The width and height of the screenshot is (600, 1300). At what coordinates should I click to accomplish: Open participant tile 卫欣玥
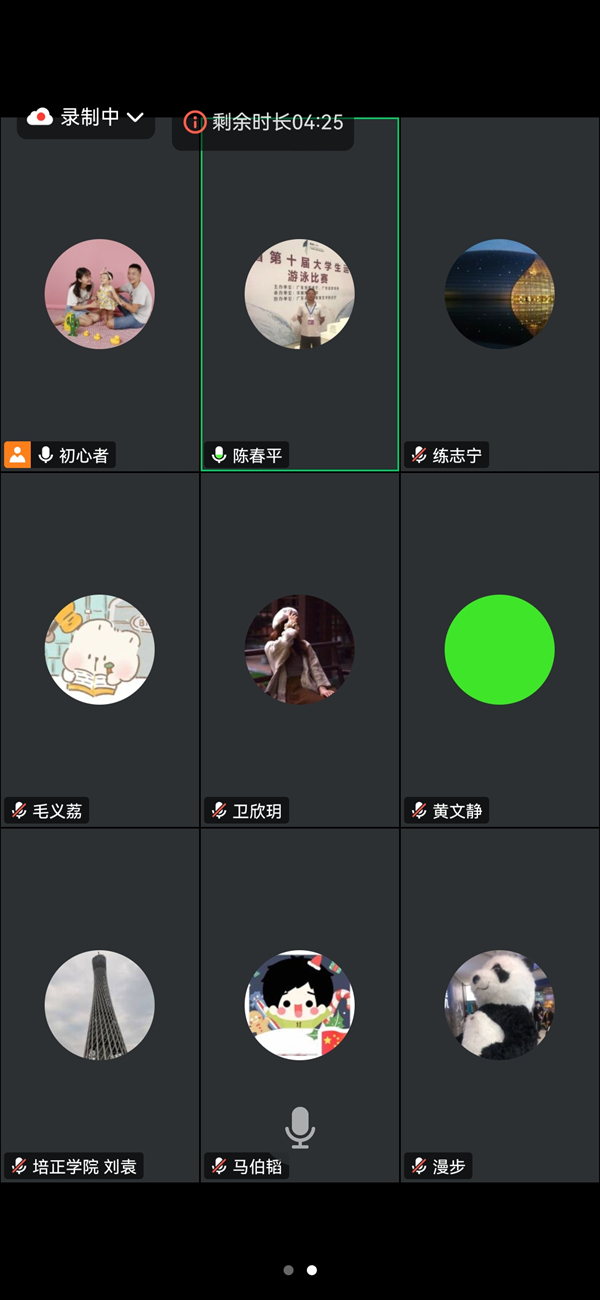(x=300, y=650)
